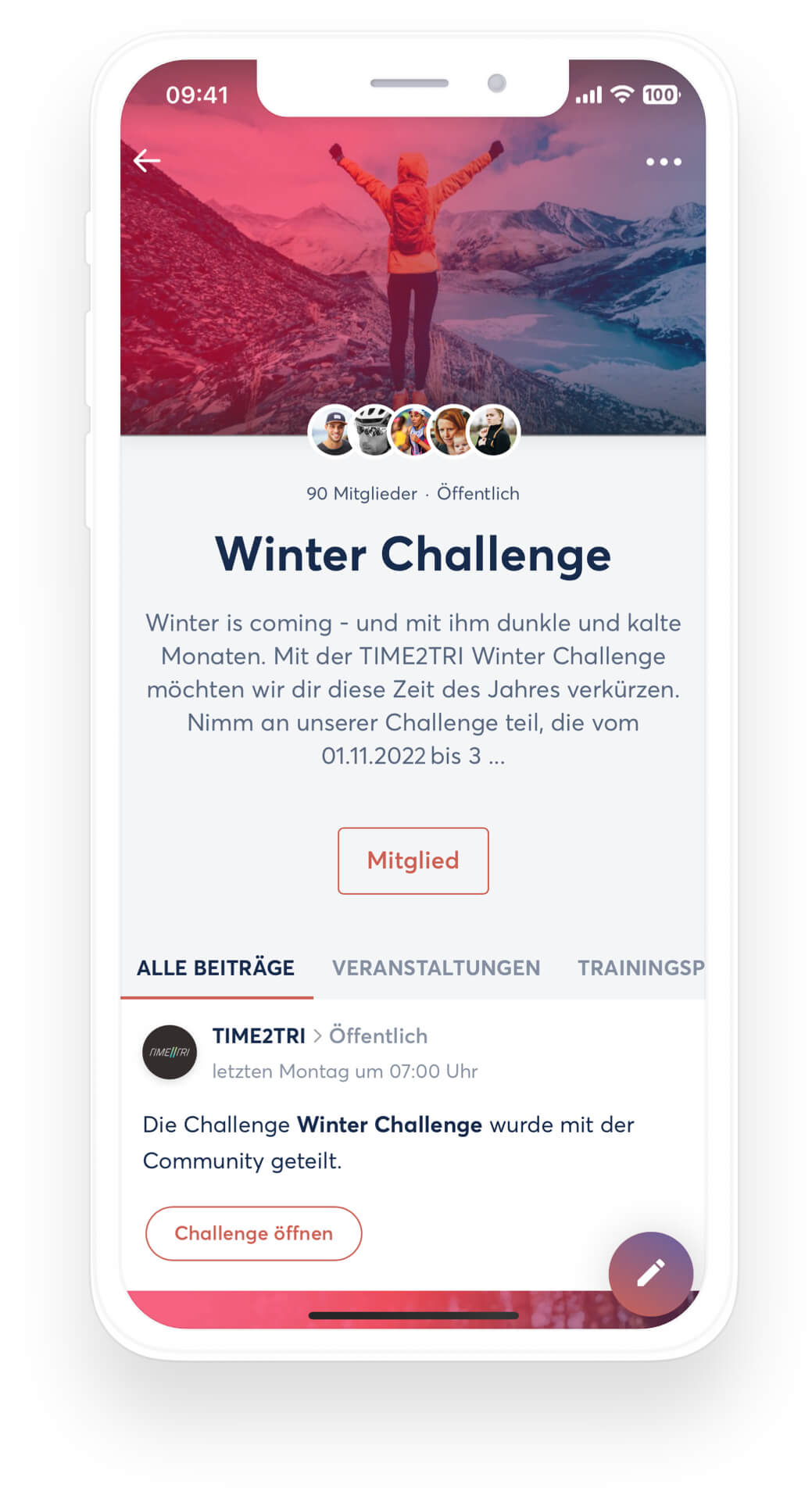Open the Trainingsp… tab
The image size is (812, 1488).
(x=640, y=968)
